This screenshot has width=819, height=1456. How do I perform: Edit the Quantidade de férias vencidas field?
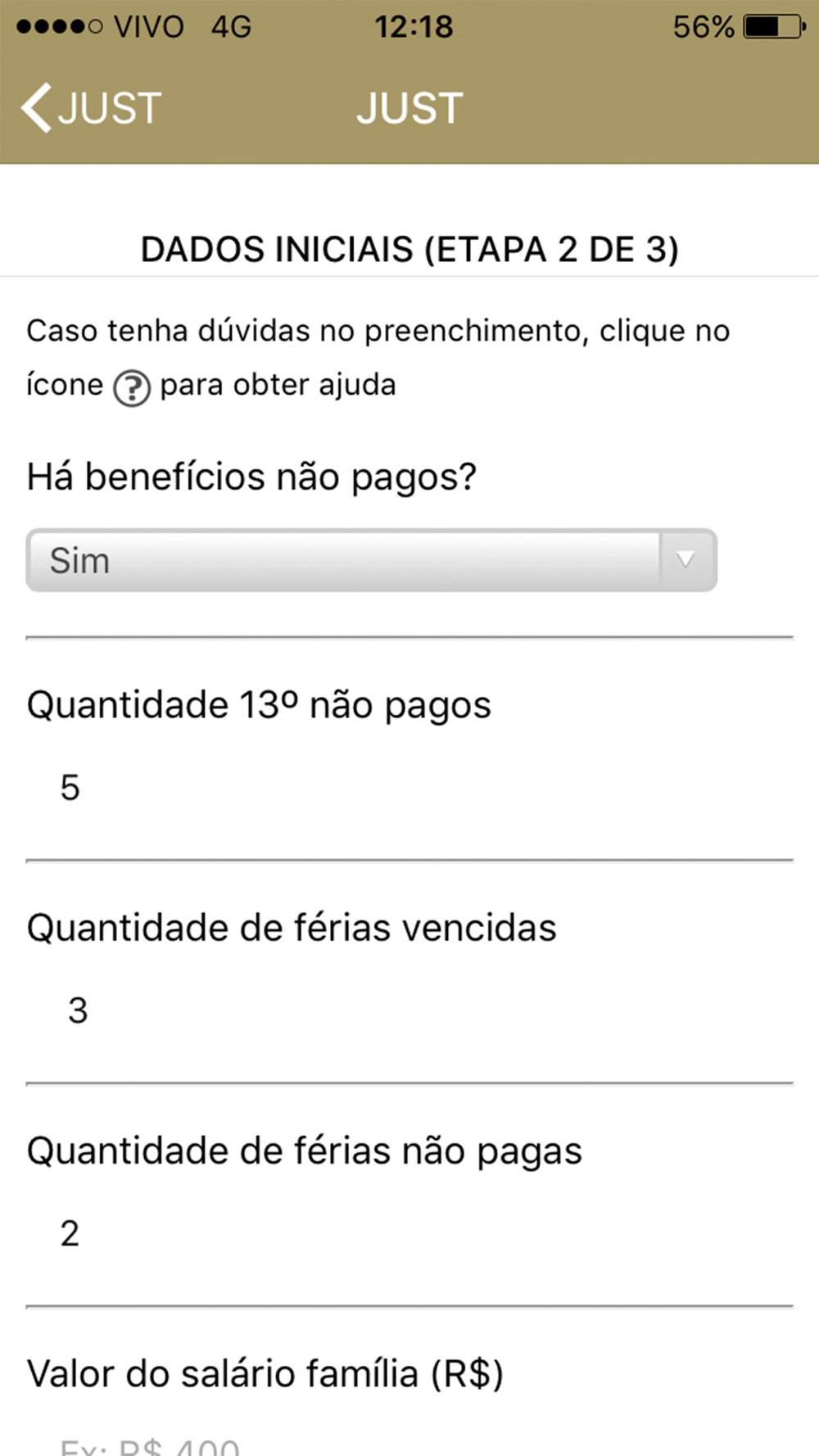coord(409,1011)
